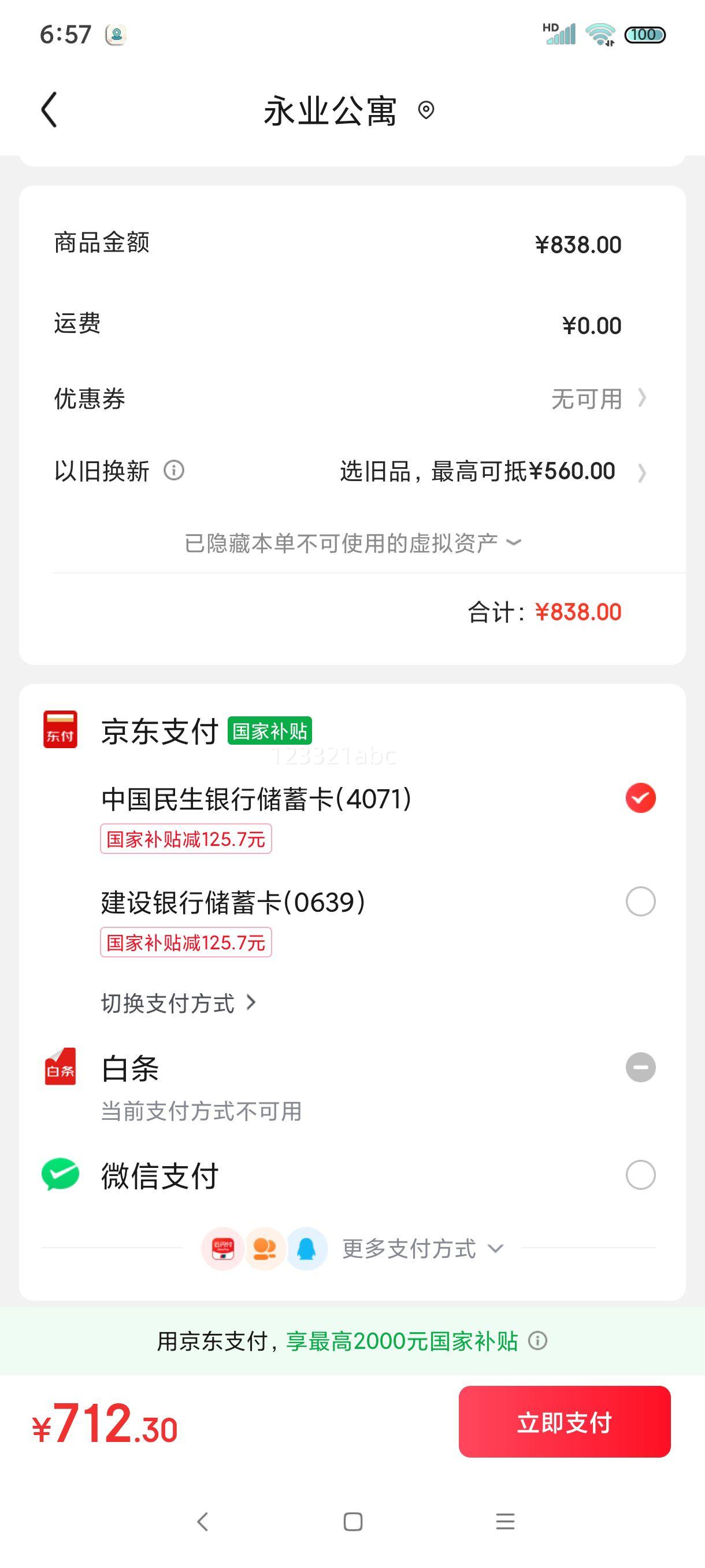Image resolution: width=705 pixels, height=1568 pixels.
Task: Select 中国民生银行储蓄卡(4071) for payment
Action: point(640,798)
